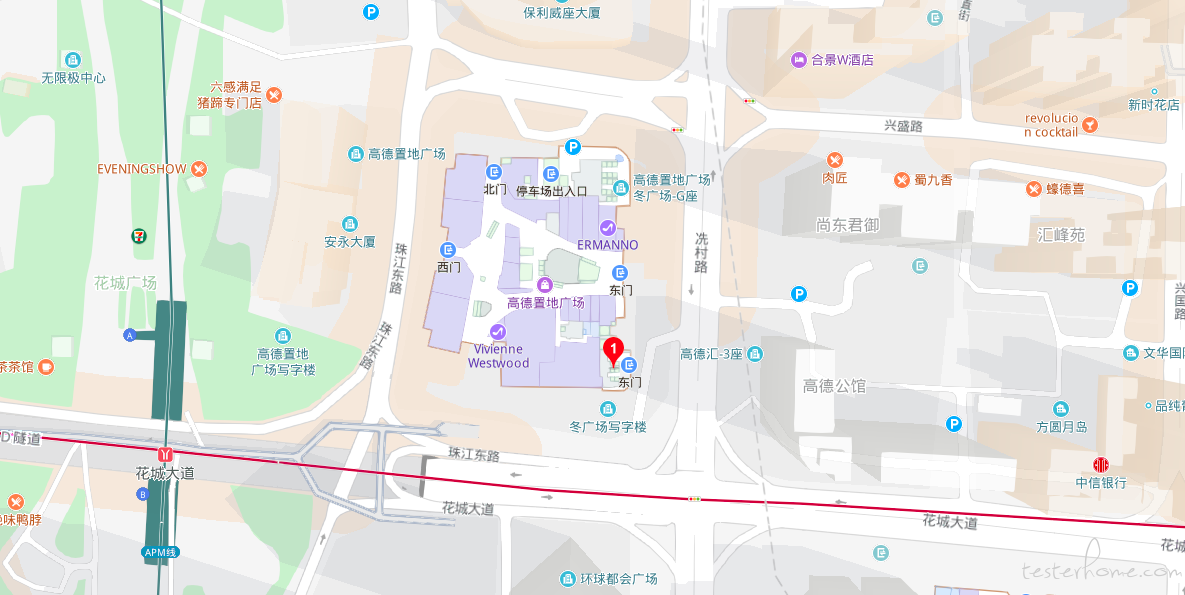
Task: Select the 中信银行 bank marker
Action: pos(1101,465)
